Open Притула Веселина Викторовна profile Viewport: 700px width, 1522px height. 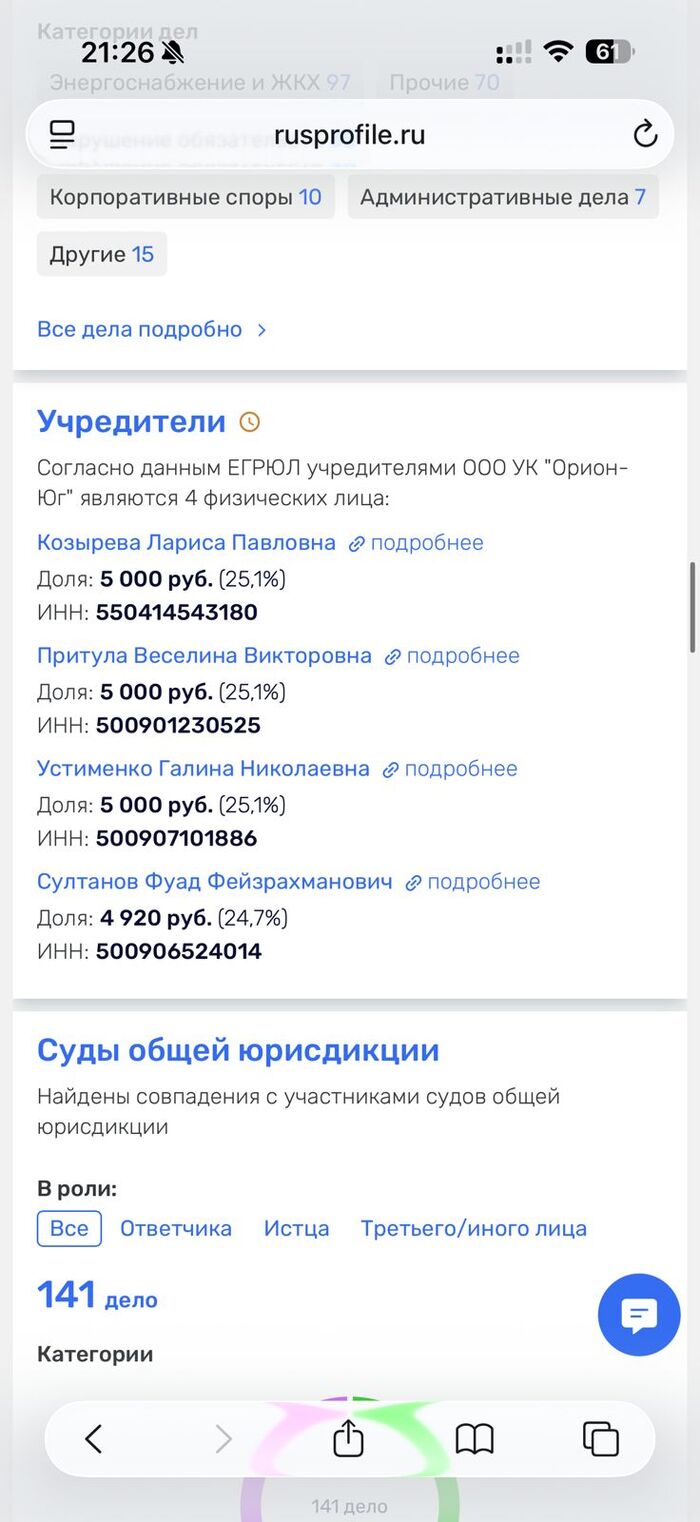[204, 656]
